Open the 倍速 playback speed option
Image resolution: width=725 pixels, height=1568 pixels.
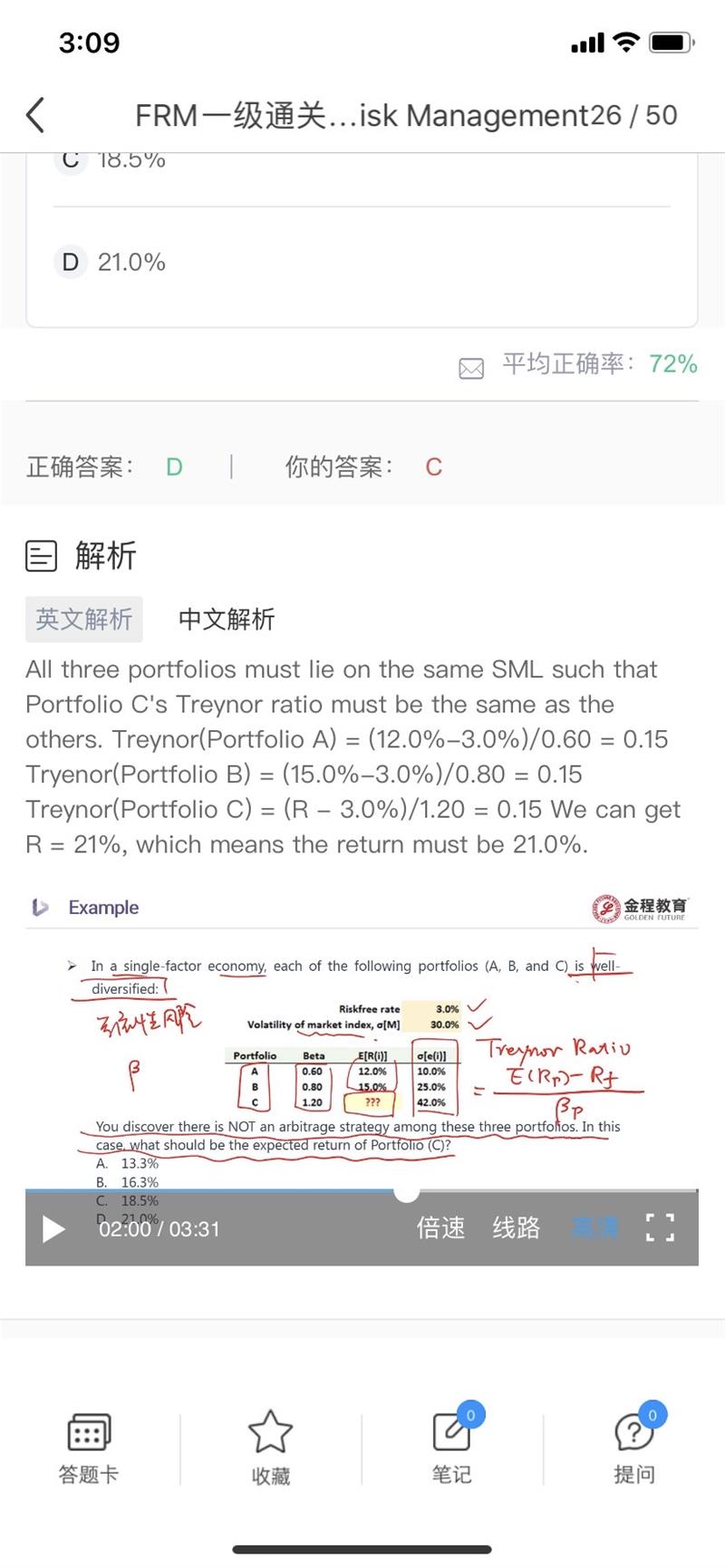(440, 1228)
